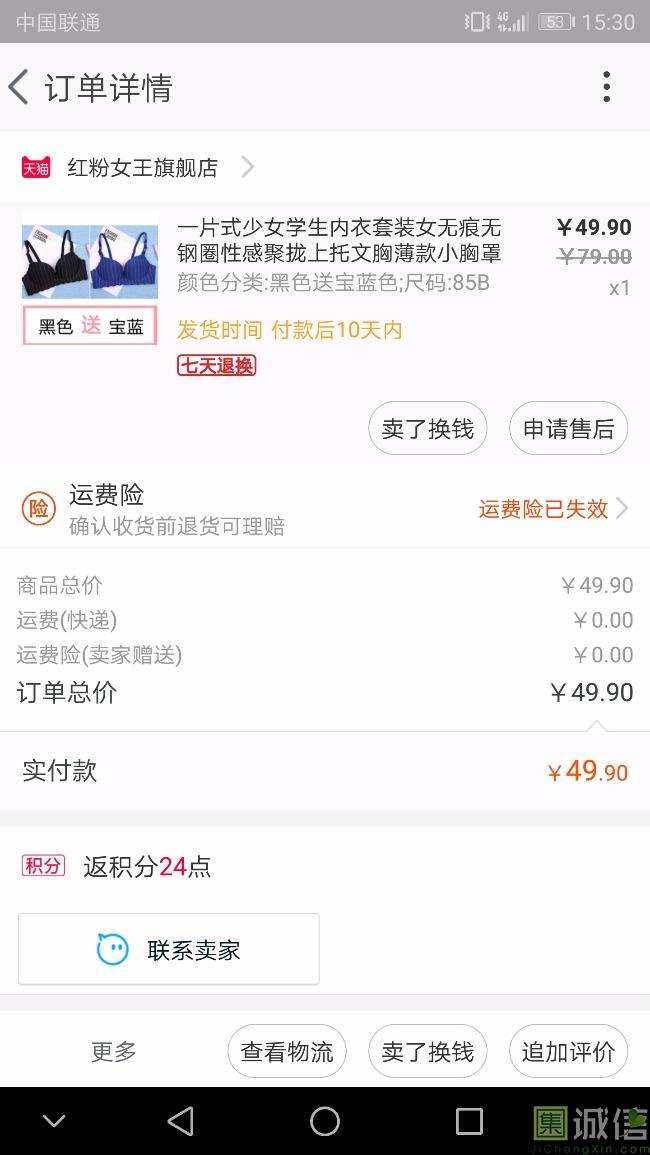Image resolution: width=650 pixels, height=1155 pixels.
Task: Open the three-dot overflow menu
Action: [606, 88]
